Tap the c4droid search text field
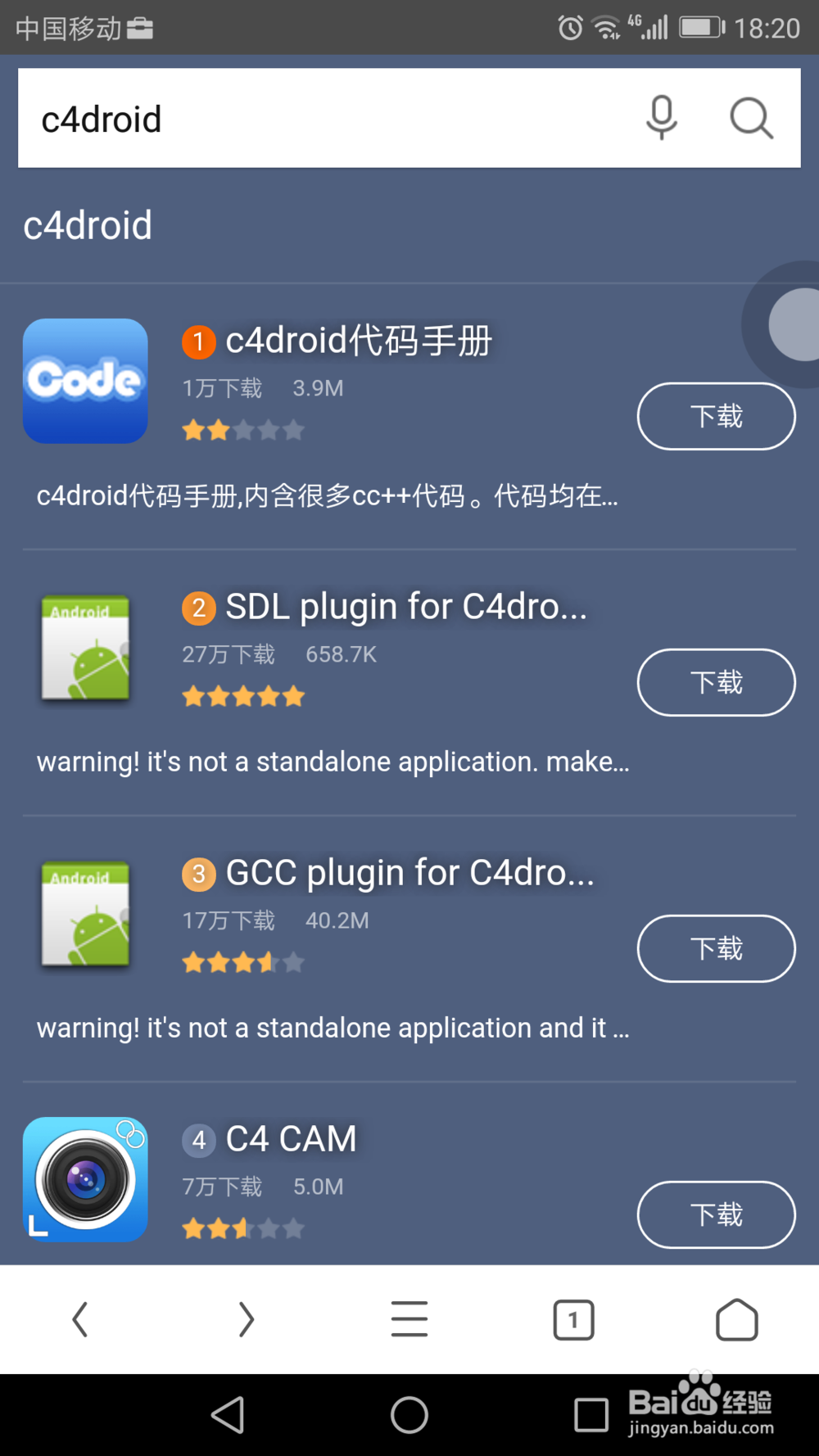819x1456 pixels. coord(328,119)
